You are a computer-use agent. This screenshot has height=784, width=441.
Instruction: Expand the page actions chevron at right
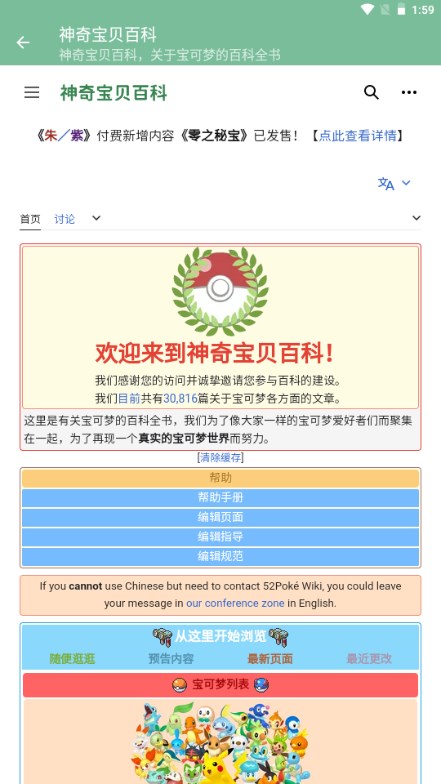(416, 218)
